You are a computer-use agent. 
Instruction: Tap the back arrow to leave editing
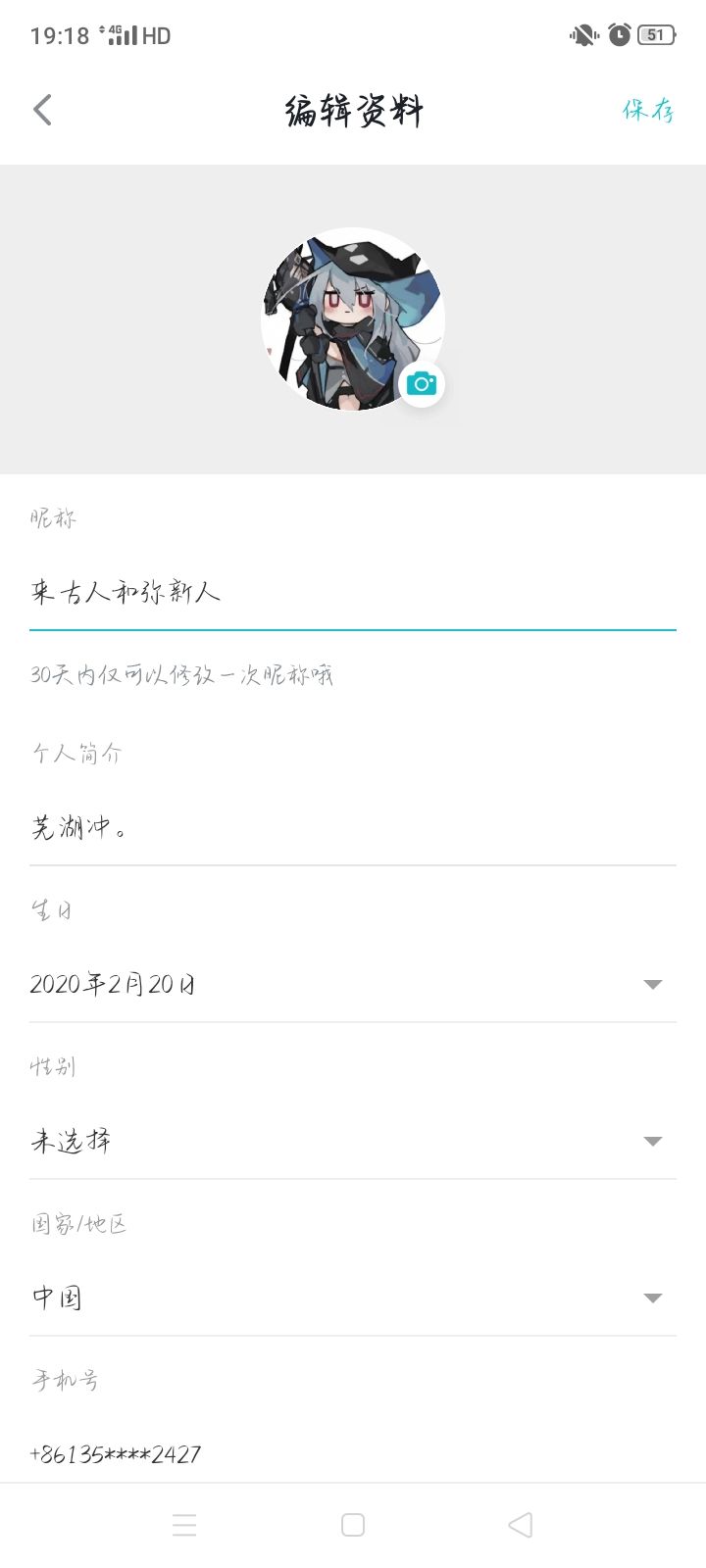pos(41,110)
